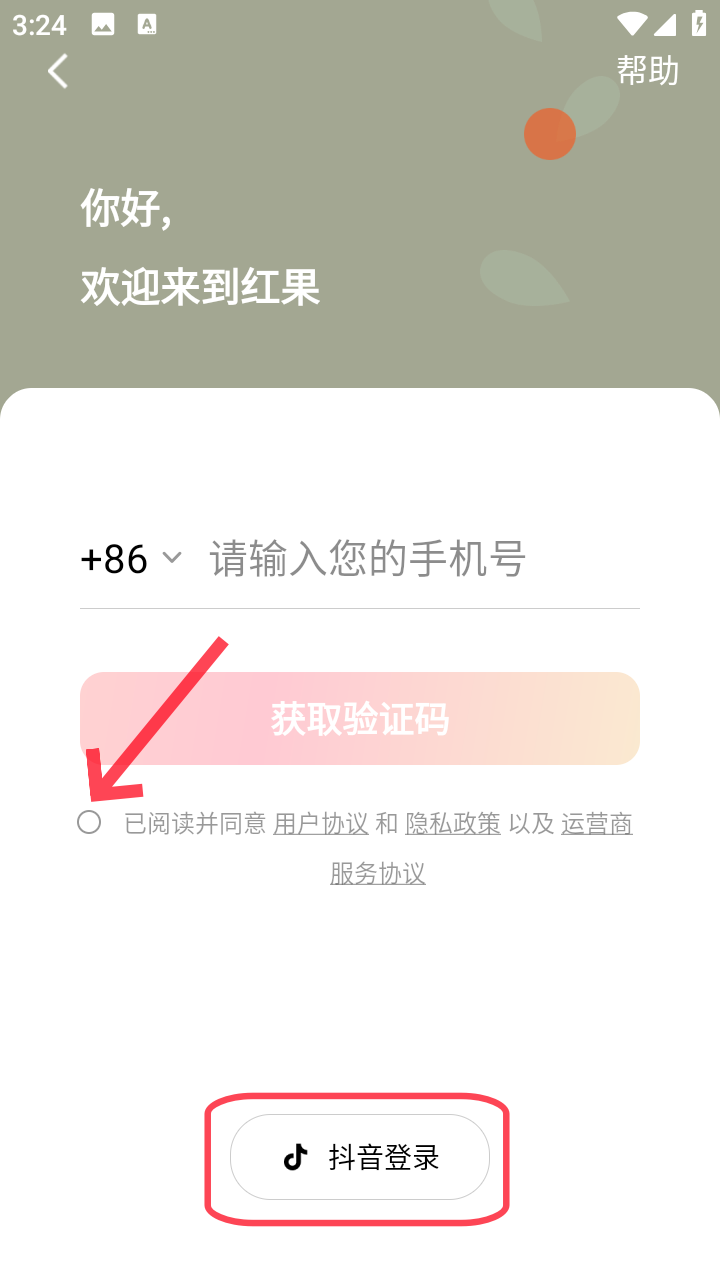Go back using the top-left arrow
720x1280 pixels.
point(58,71)
